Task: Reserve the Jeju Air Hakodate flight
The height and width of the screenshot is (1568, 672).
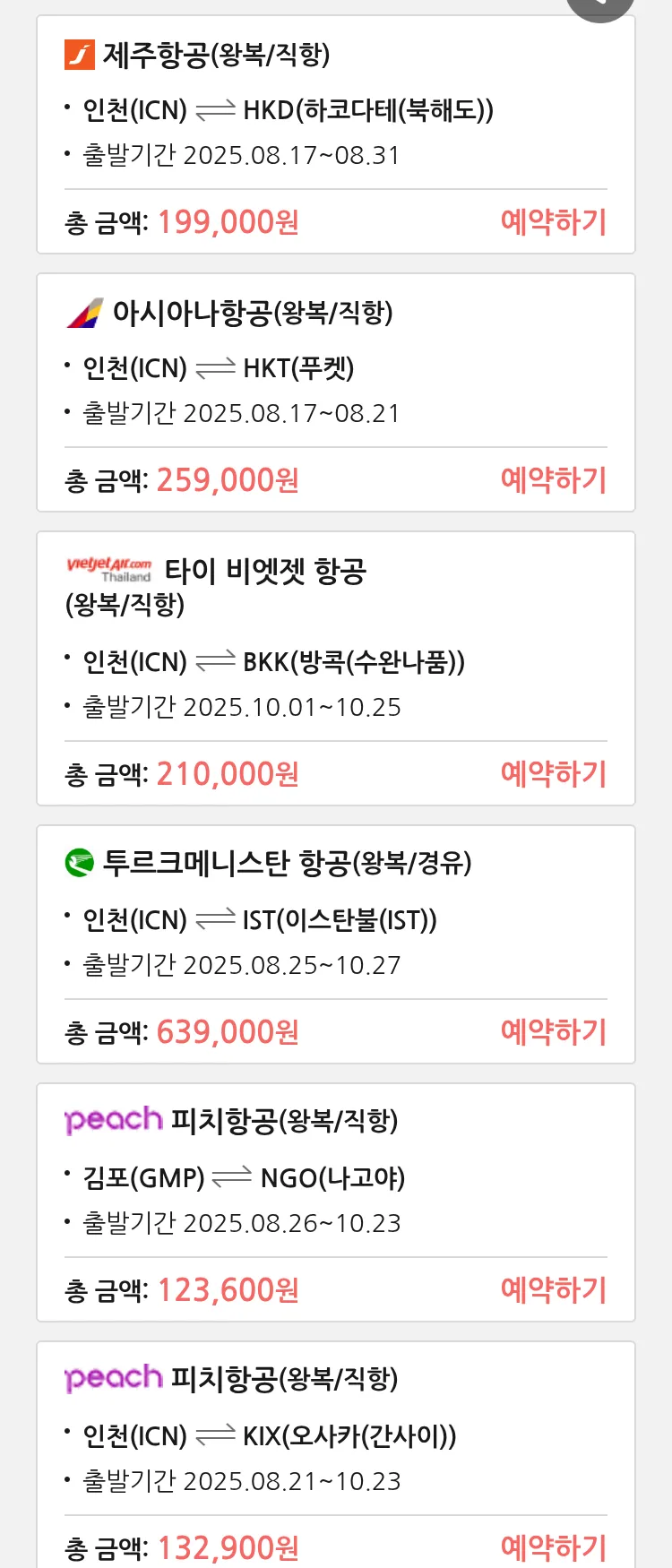Action: coord(554,222)
